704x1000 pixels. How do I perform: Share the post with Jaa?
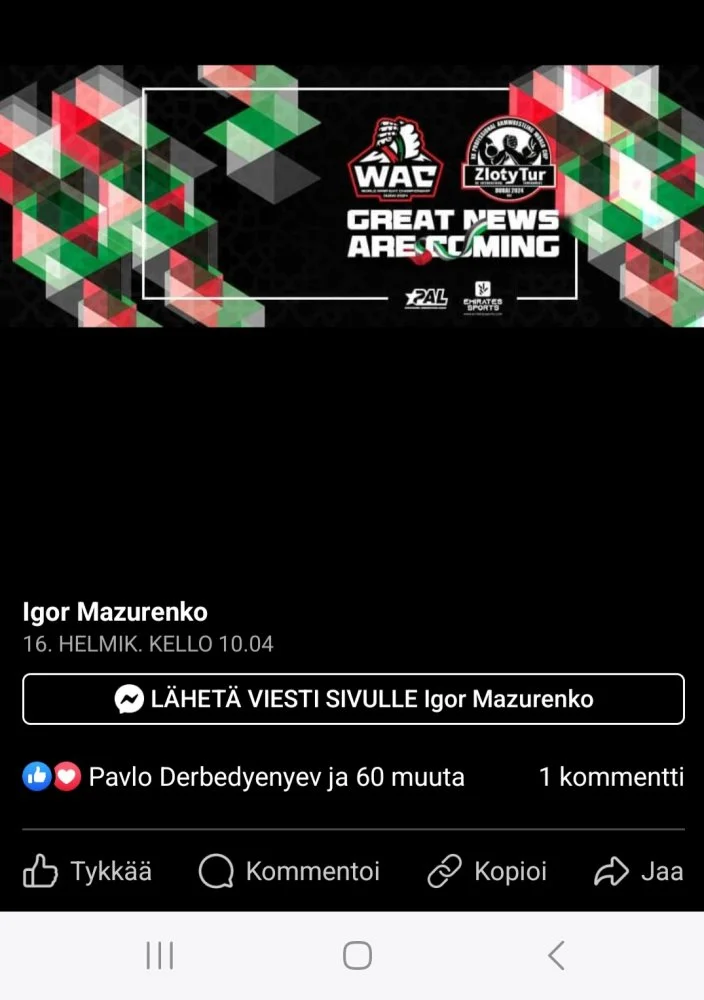(x=639, y=872)
